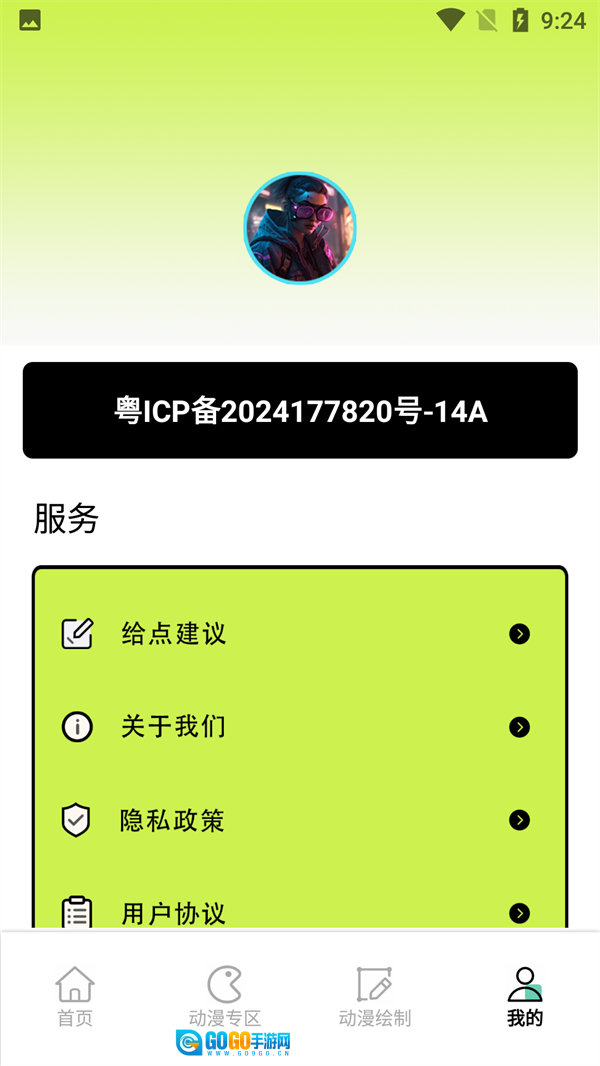600x1066 pixels.
Task: Open the 用户协议 user agreement
Action: coord(300,912)
